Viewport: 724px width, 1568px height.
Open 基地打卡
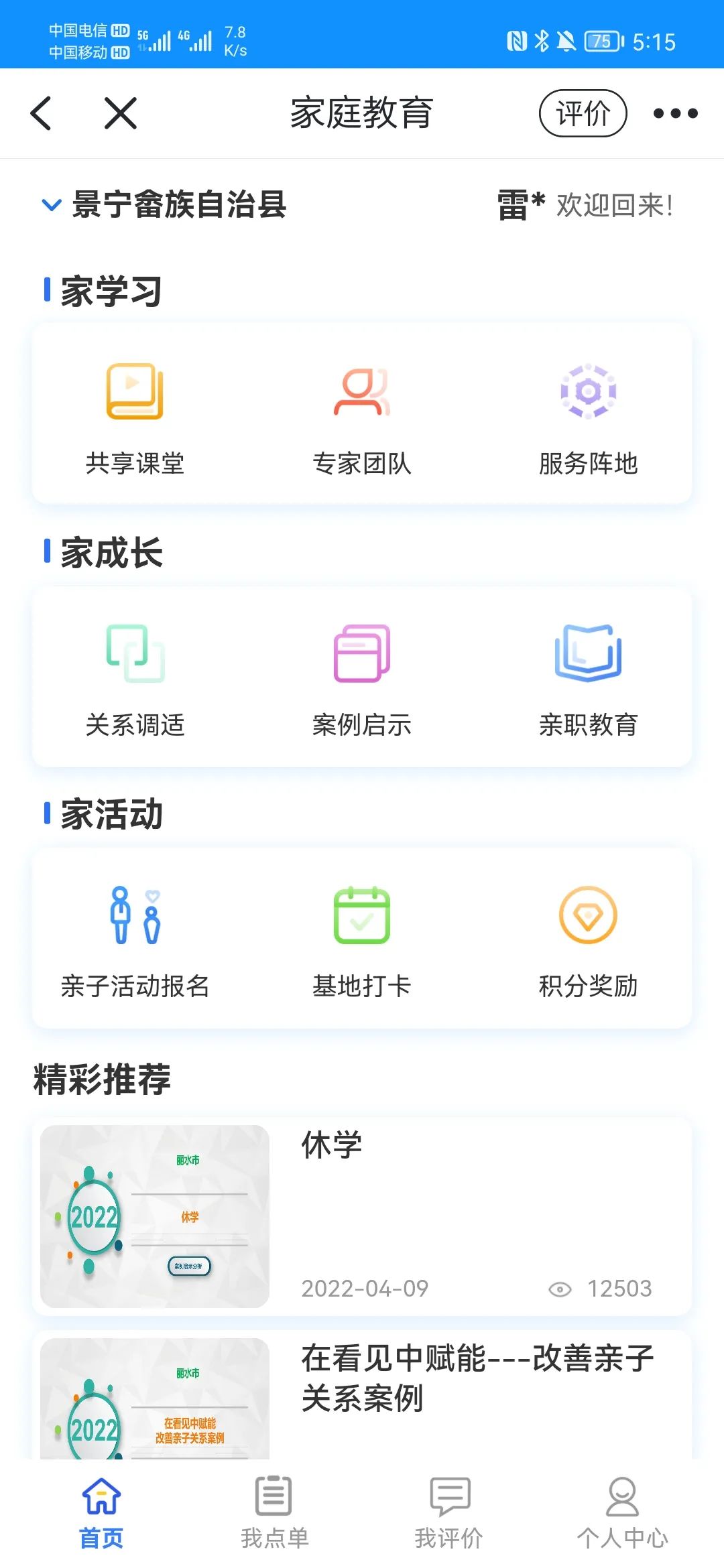tap(362, 939)
